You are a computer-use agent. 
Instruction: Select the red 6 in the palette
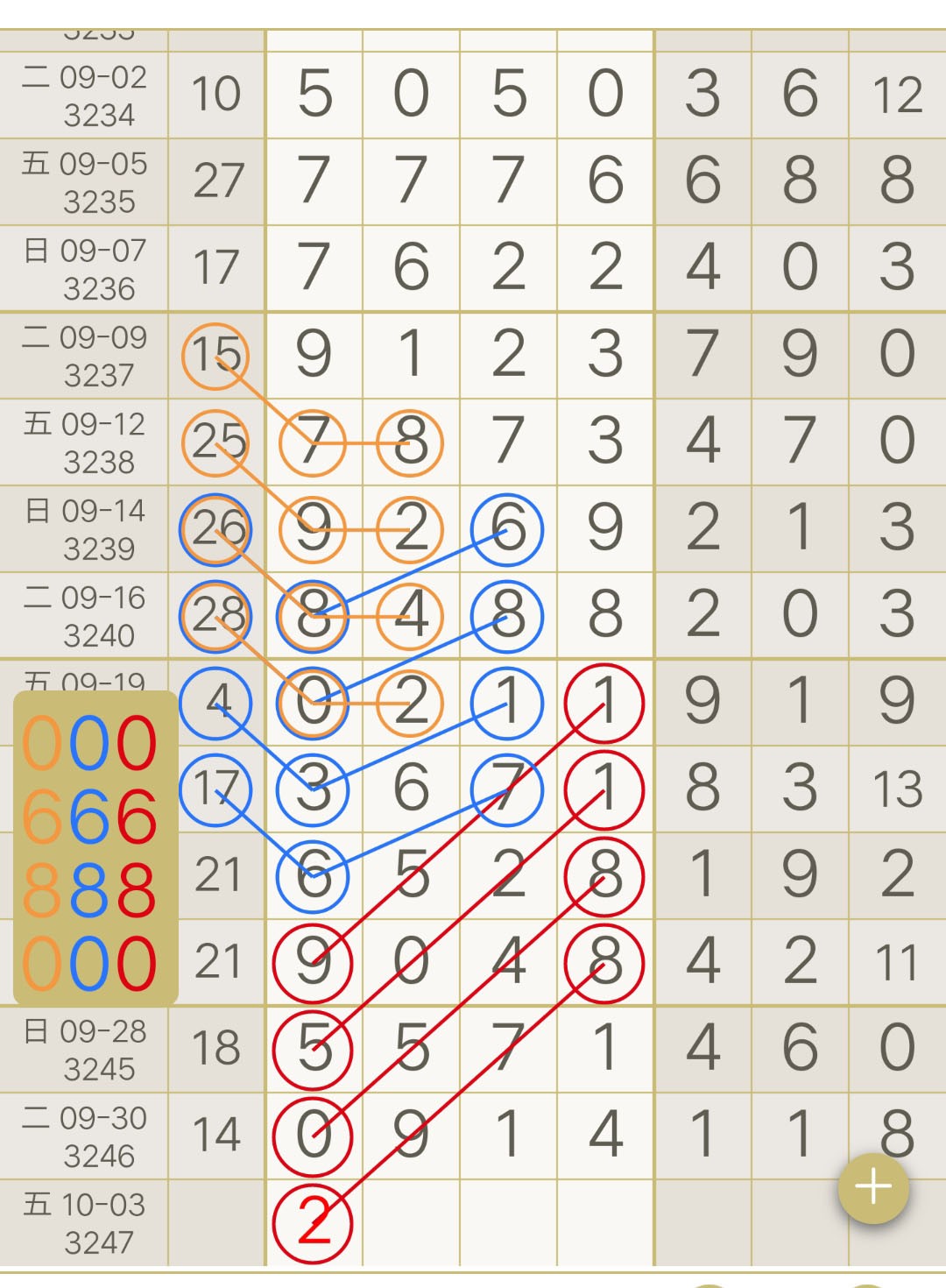[x=137, y=817]
